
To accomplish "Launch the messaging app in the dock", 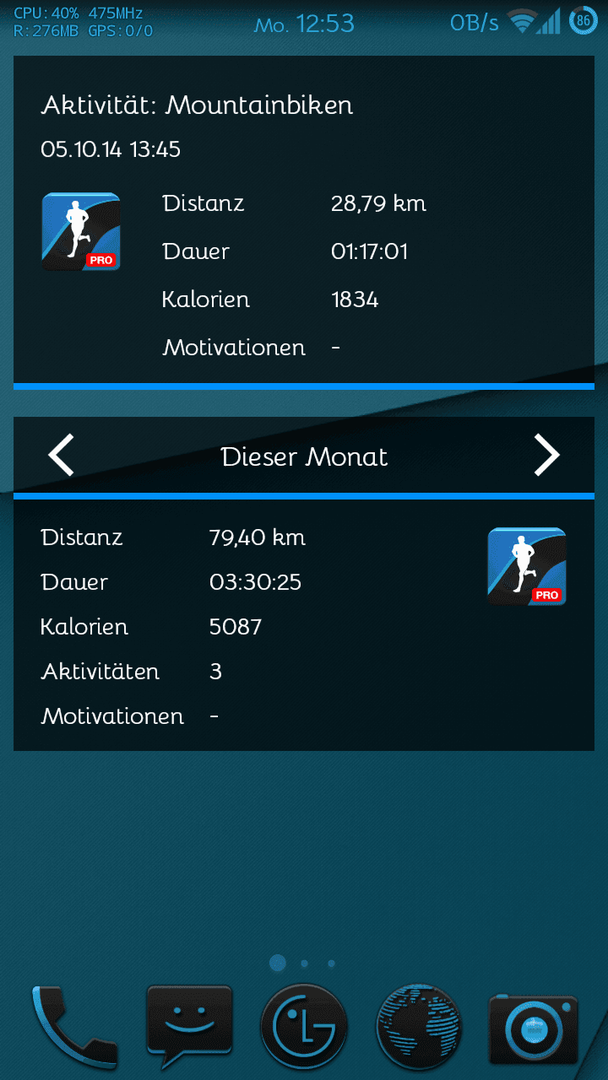I will click(x=189, y=1026).
